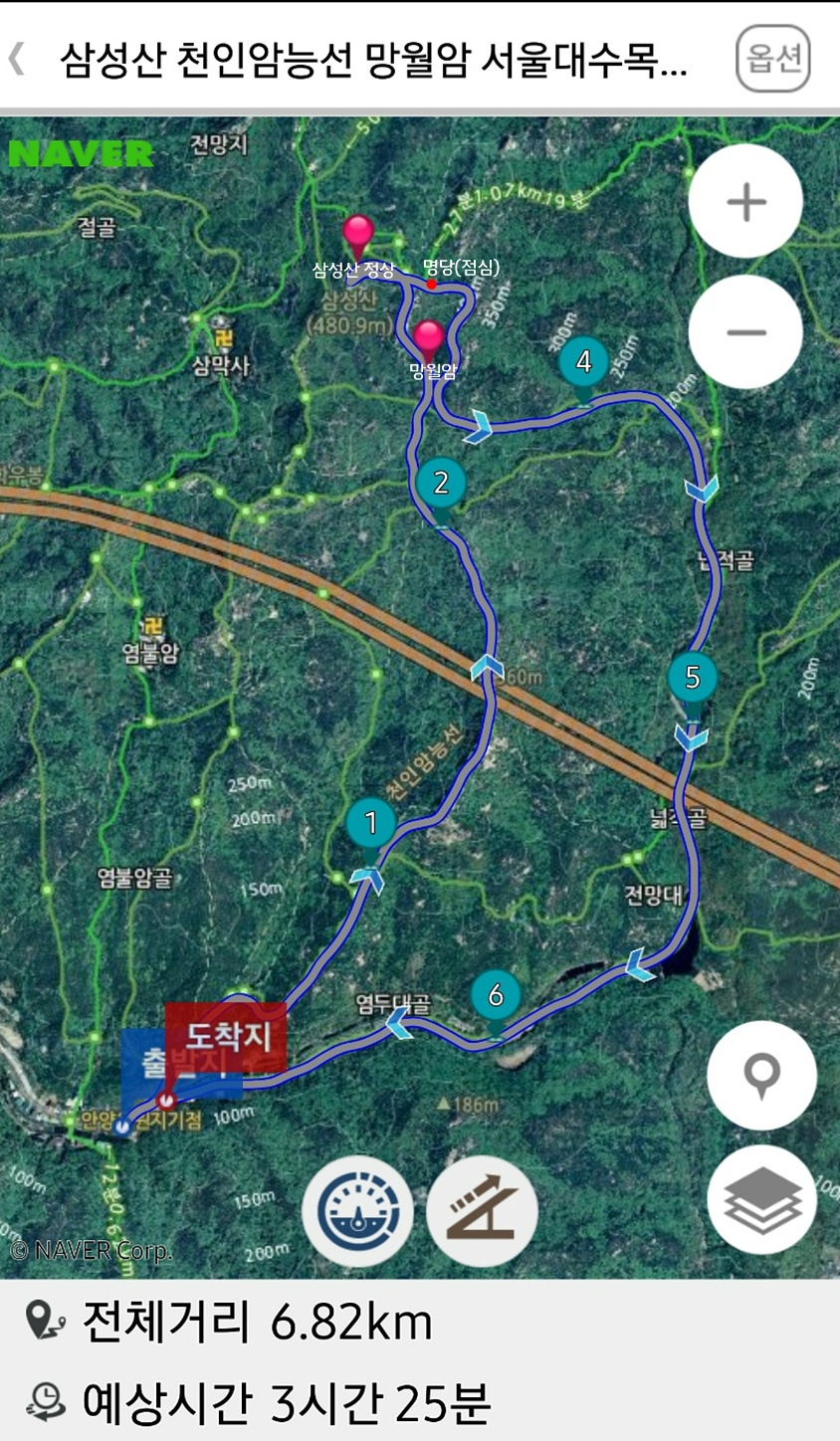Tap waypoint marker 5 on route

click(693, 679)
